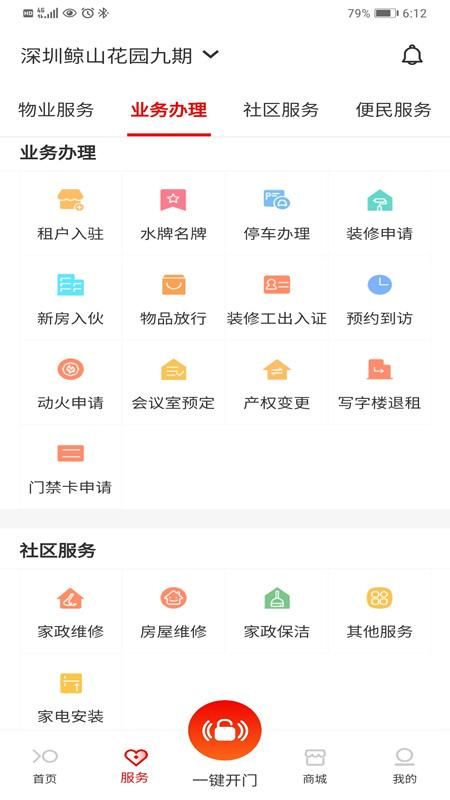The height and width of the screenshot is (800, 450).
Task: Apply for 门禁卡申请 access card
Action: click(x=70, y=468)
